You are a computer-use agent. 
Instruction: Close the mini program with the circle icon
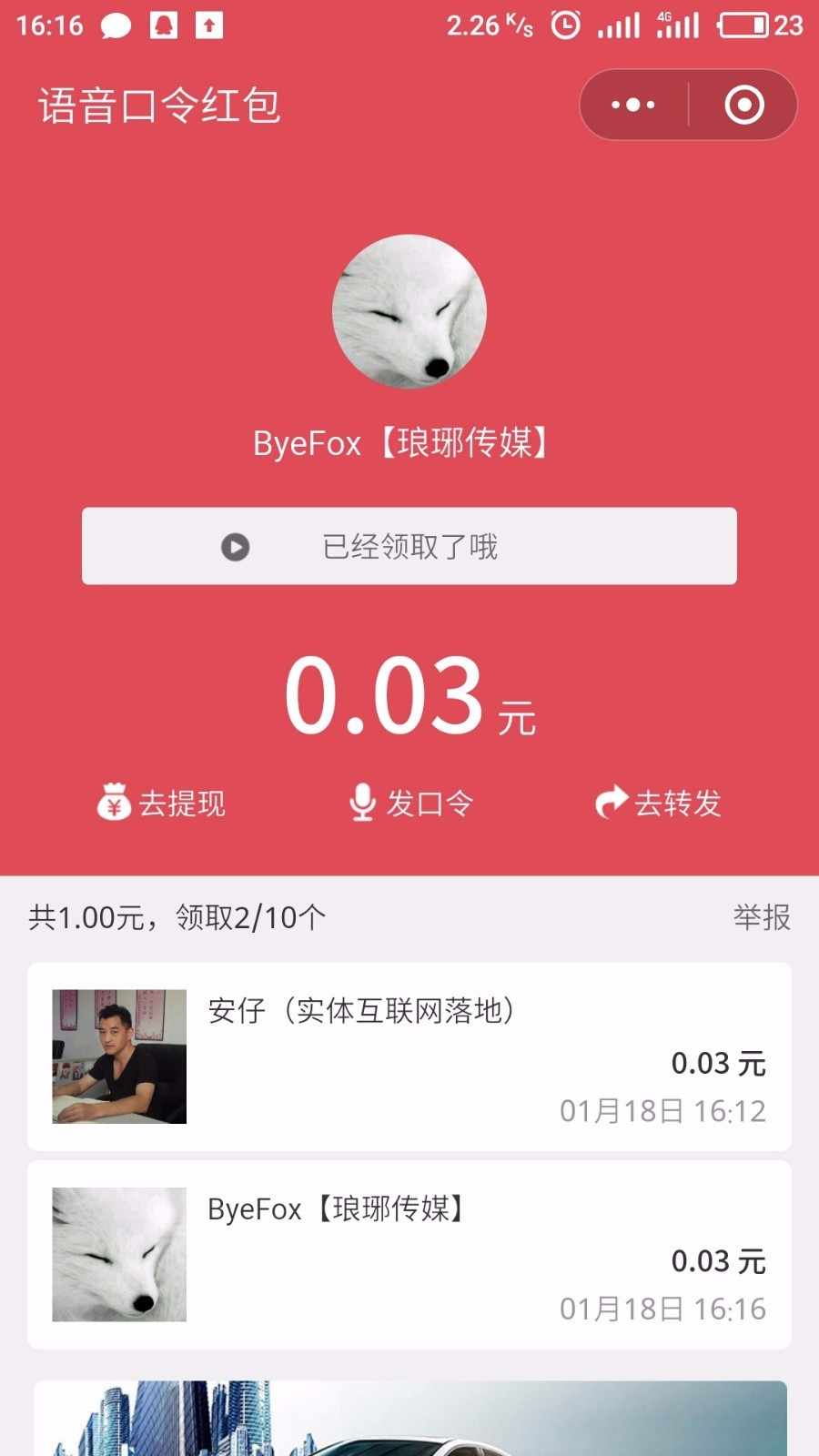tap(743, 105)
